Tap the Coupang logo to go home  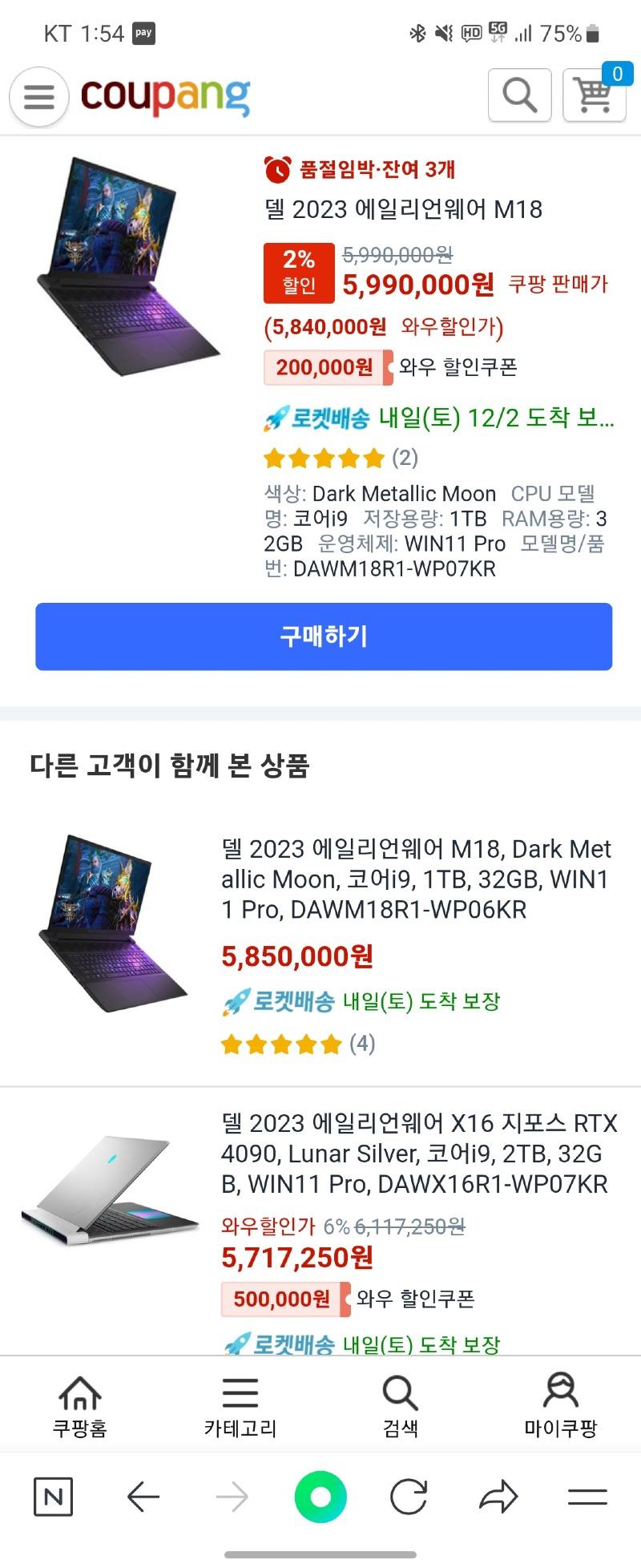(x=165, y=97)
